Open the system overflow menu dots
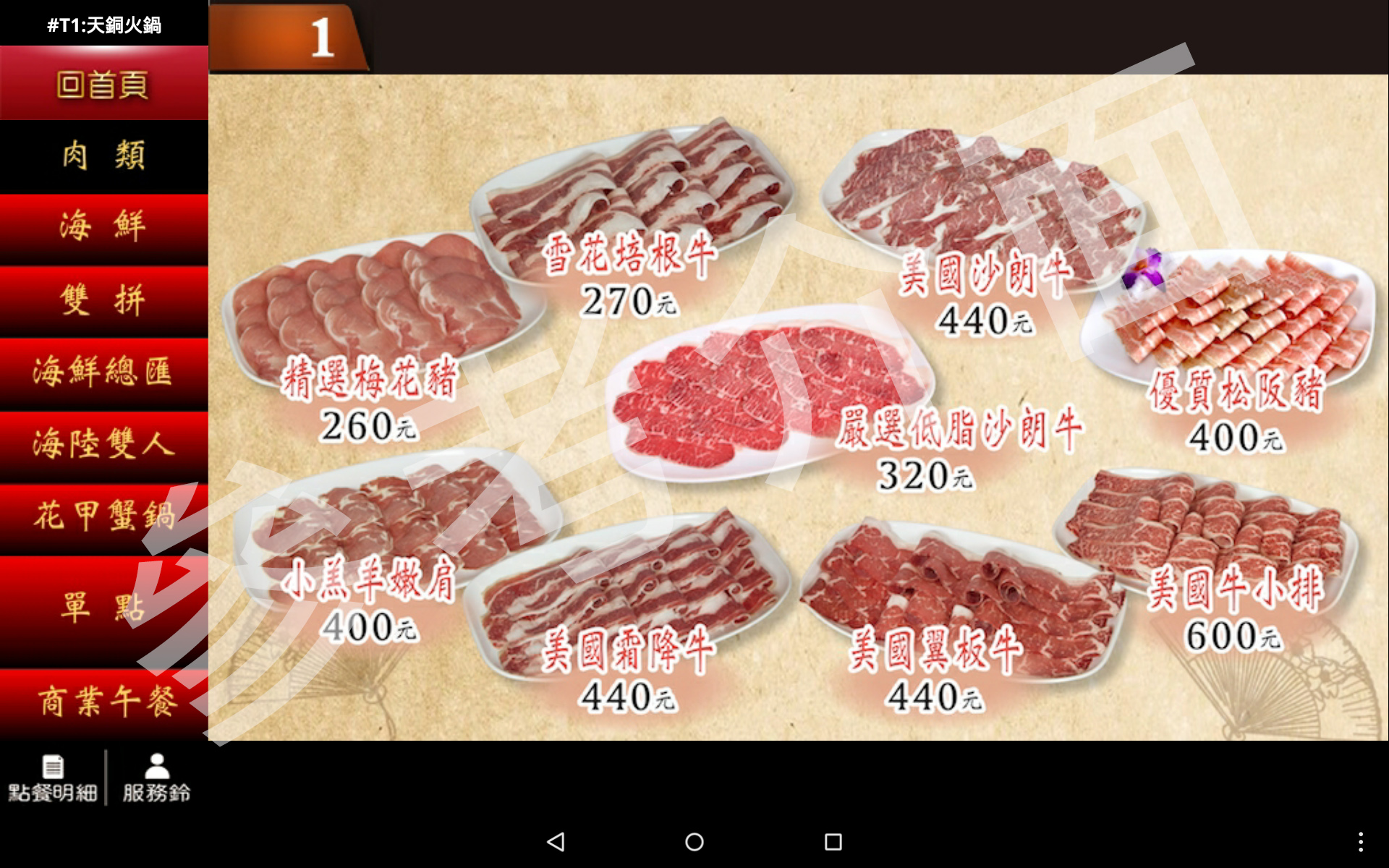This screenshot has width=1389, height=868. [1360, 841]
